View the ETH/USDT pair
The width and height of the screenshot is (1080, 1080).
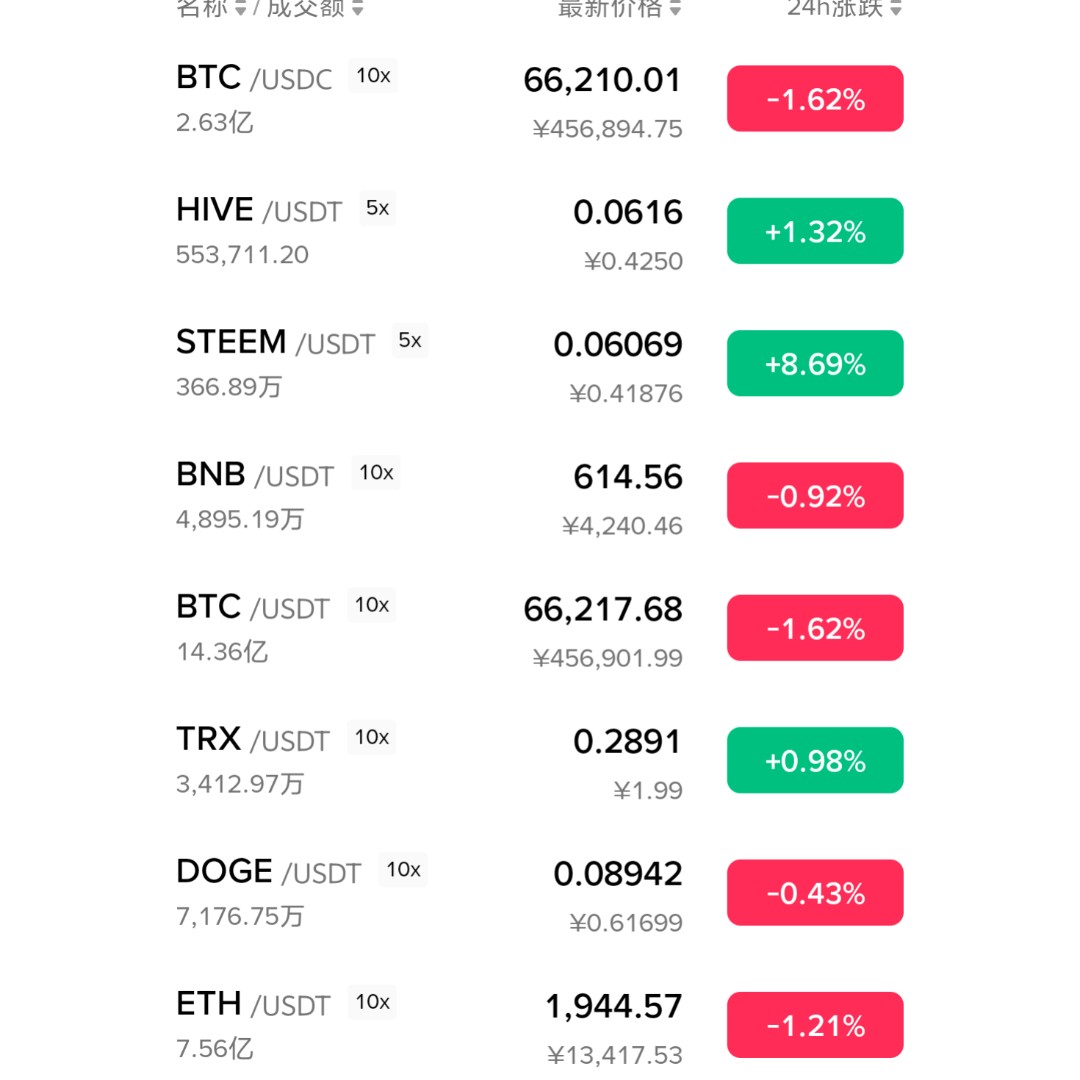click(x=252, y=1004)
